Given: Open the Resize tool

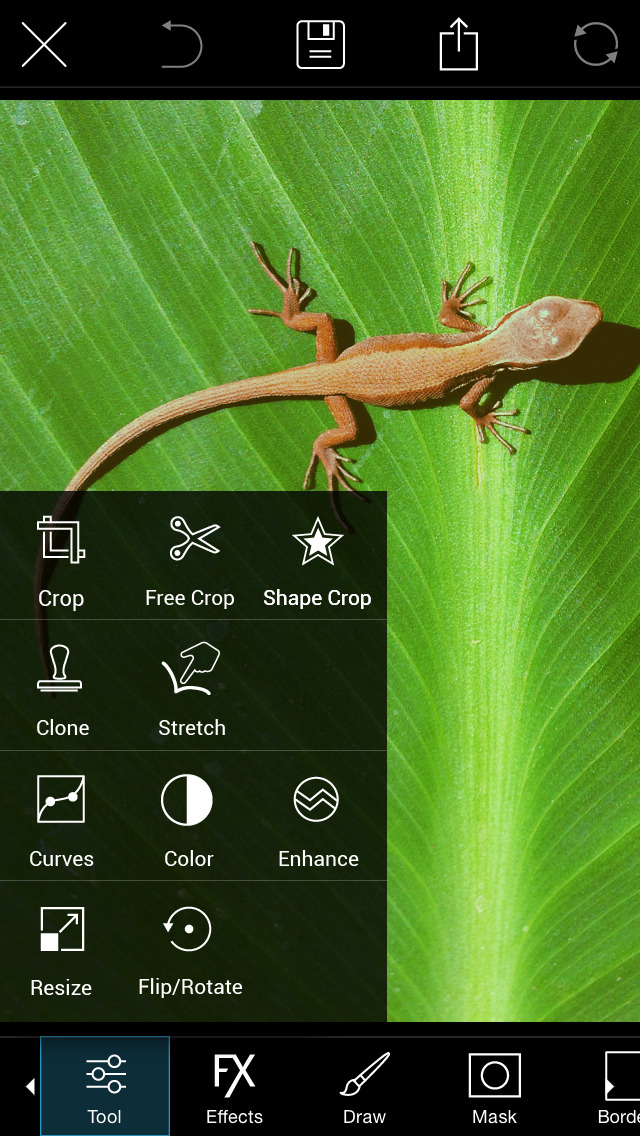Looking at the screenshot, I should pos(61,948).
